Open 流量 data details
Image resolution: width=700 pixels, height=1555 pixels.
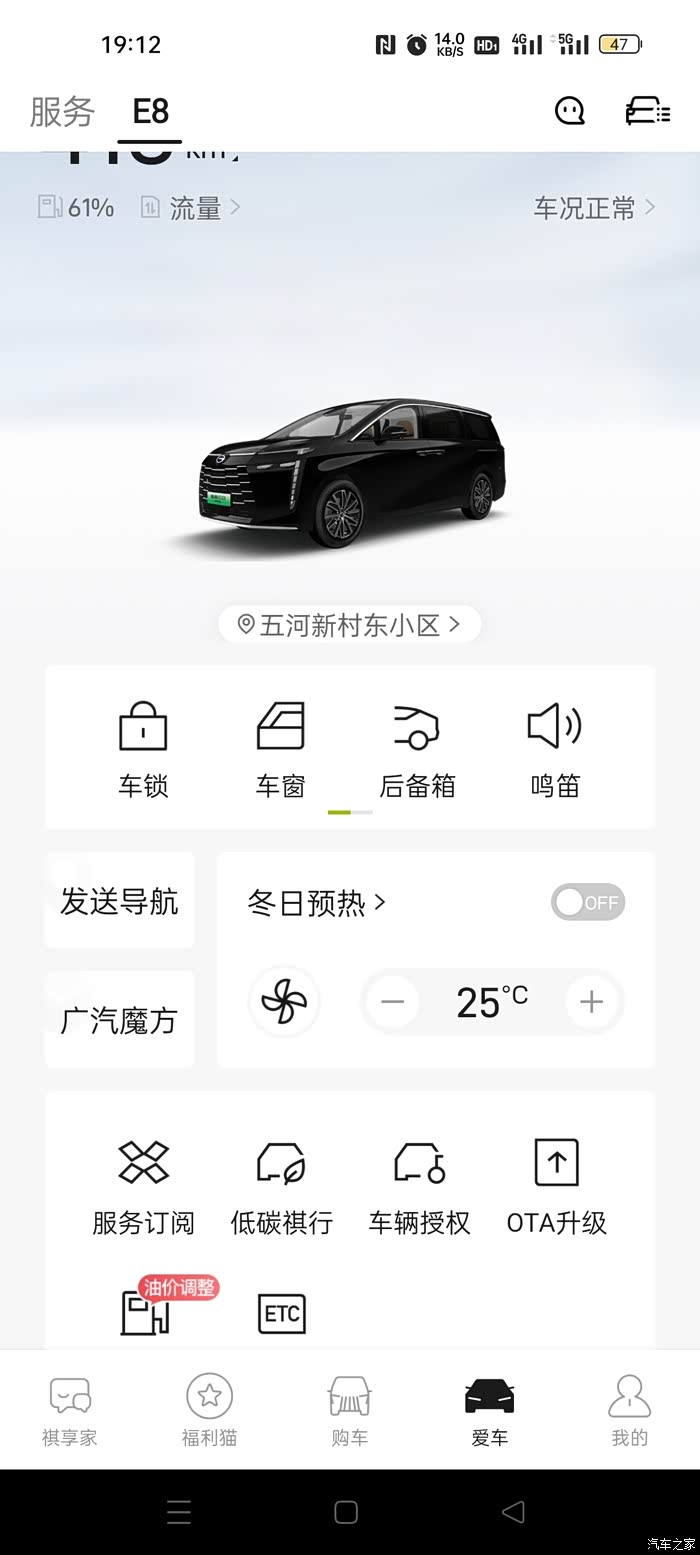click(x=204, y=208)
